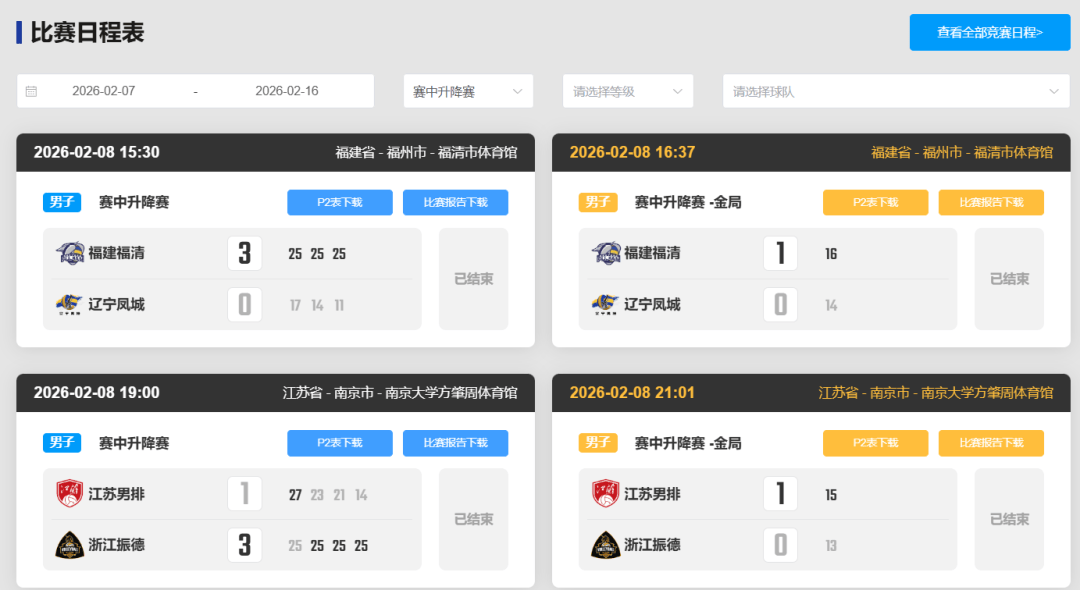Download P2表 for the 16:37 金局 match

(x=876, y=202)
